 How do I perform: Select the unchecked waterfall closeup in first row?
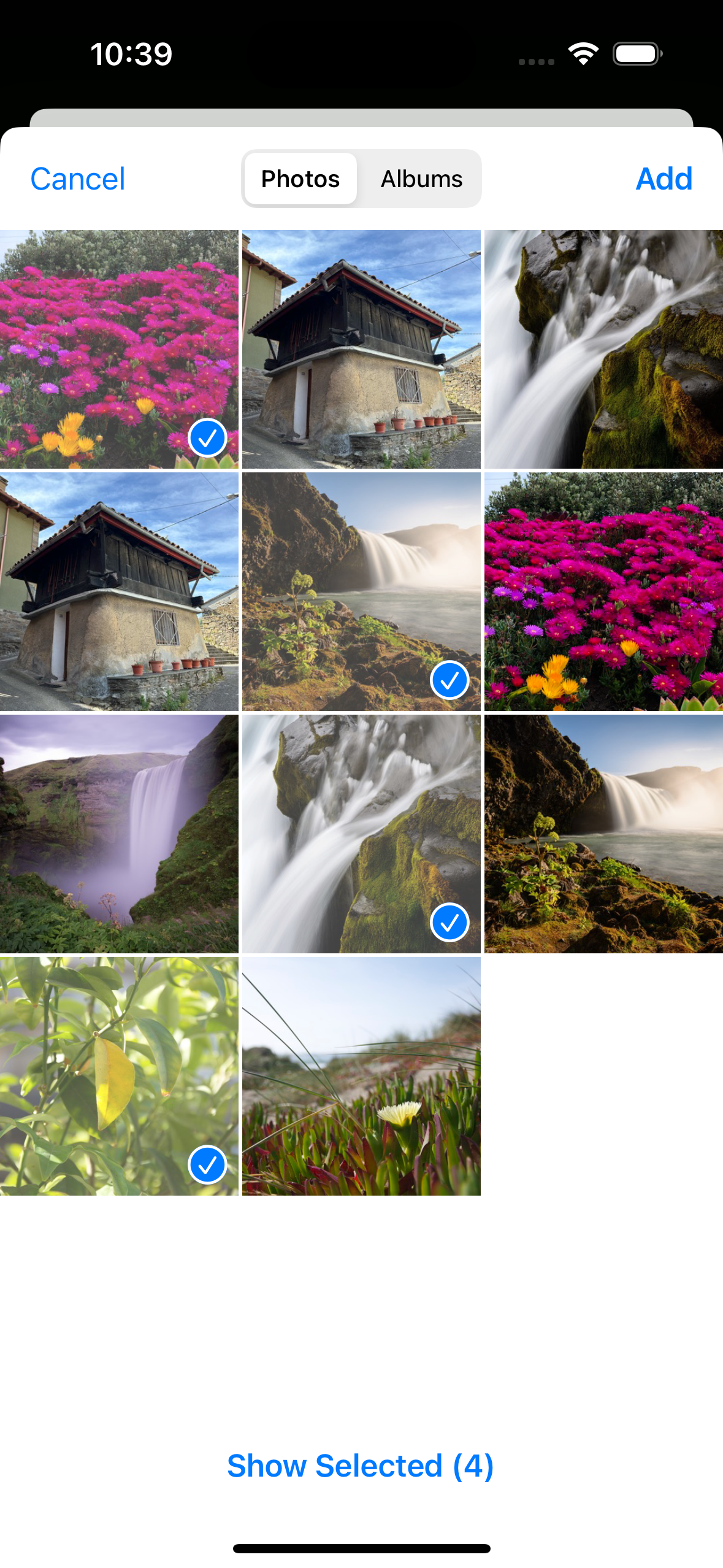click(603, 350)
